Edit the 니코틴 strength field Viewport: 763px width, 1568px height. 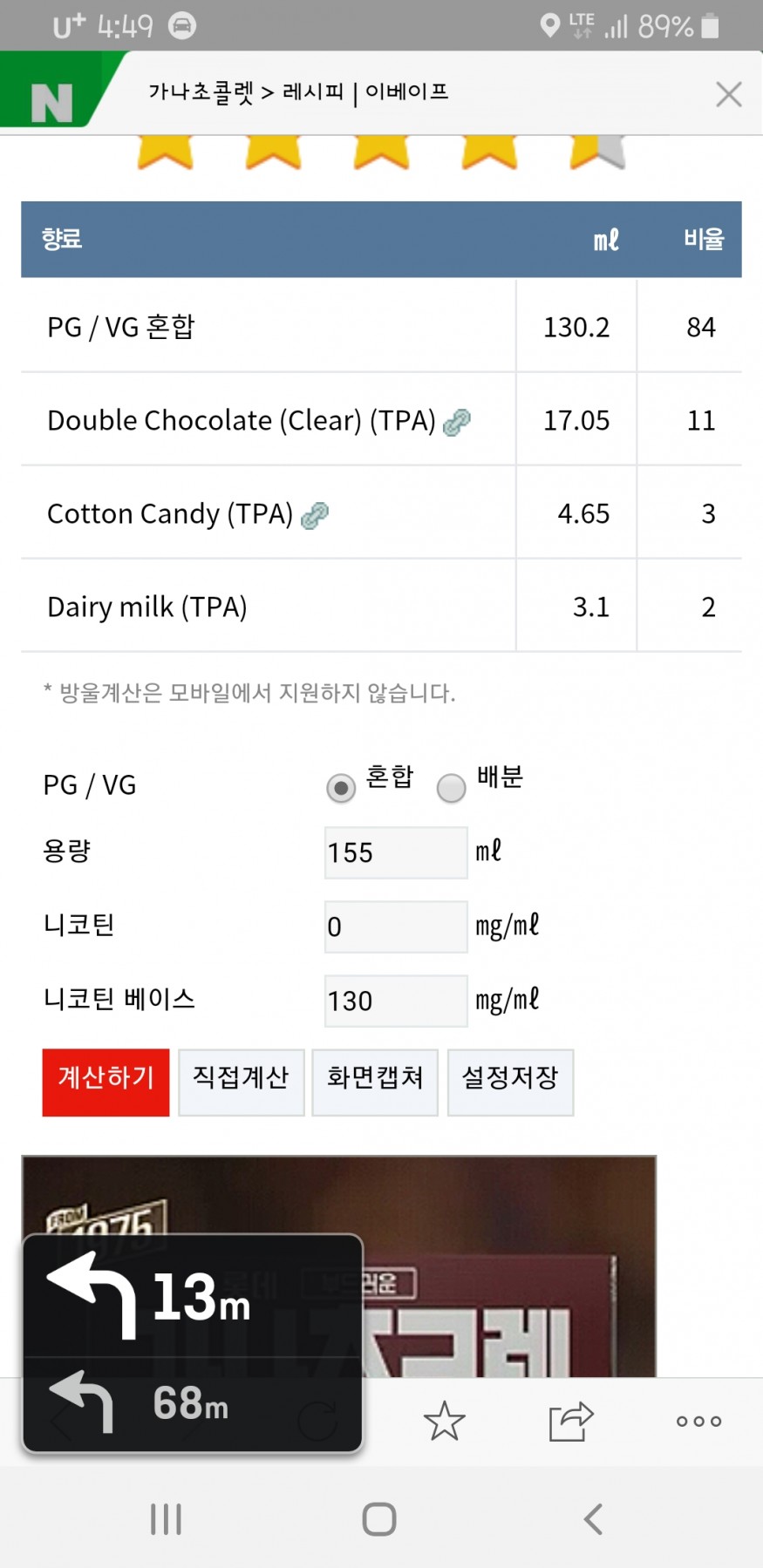(396, 927)
